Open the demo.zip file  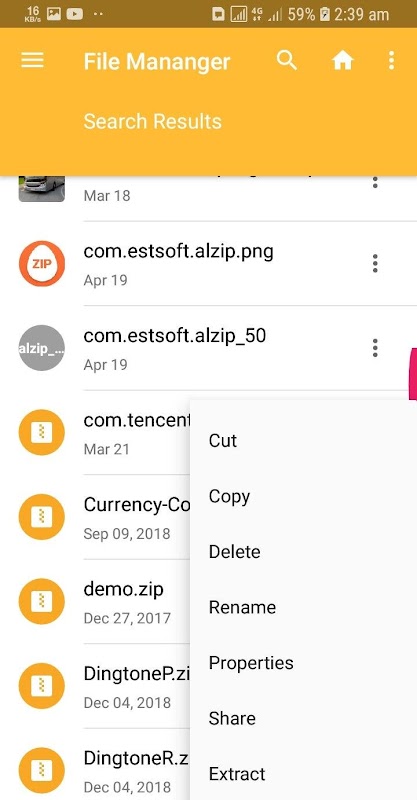[94, 602]
